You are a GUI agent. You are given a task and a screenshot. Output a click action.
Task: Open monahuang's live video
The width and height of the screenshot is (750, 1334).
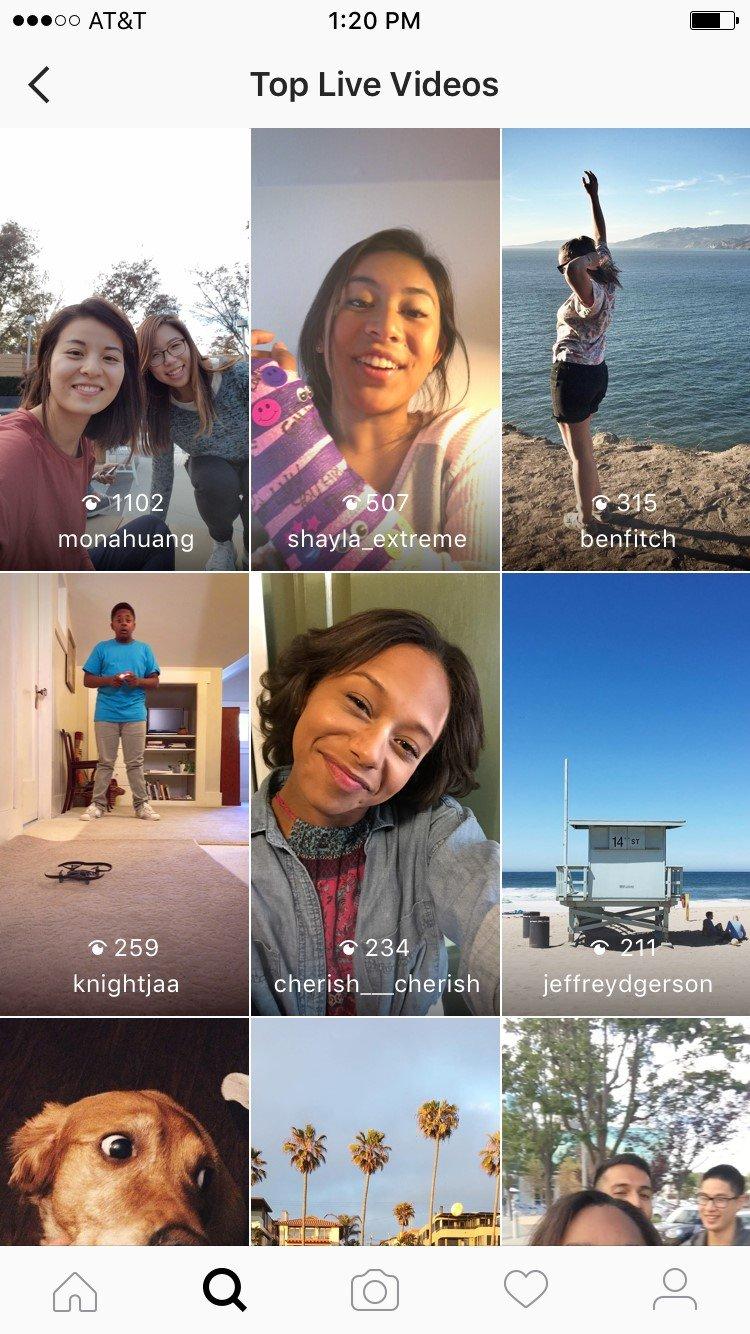point(124,350)
